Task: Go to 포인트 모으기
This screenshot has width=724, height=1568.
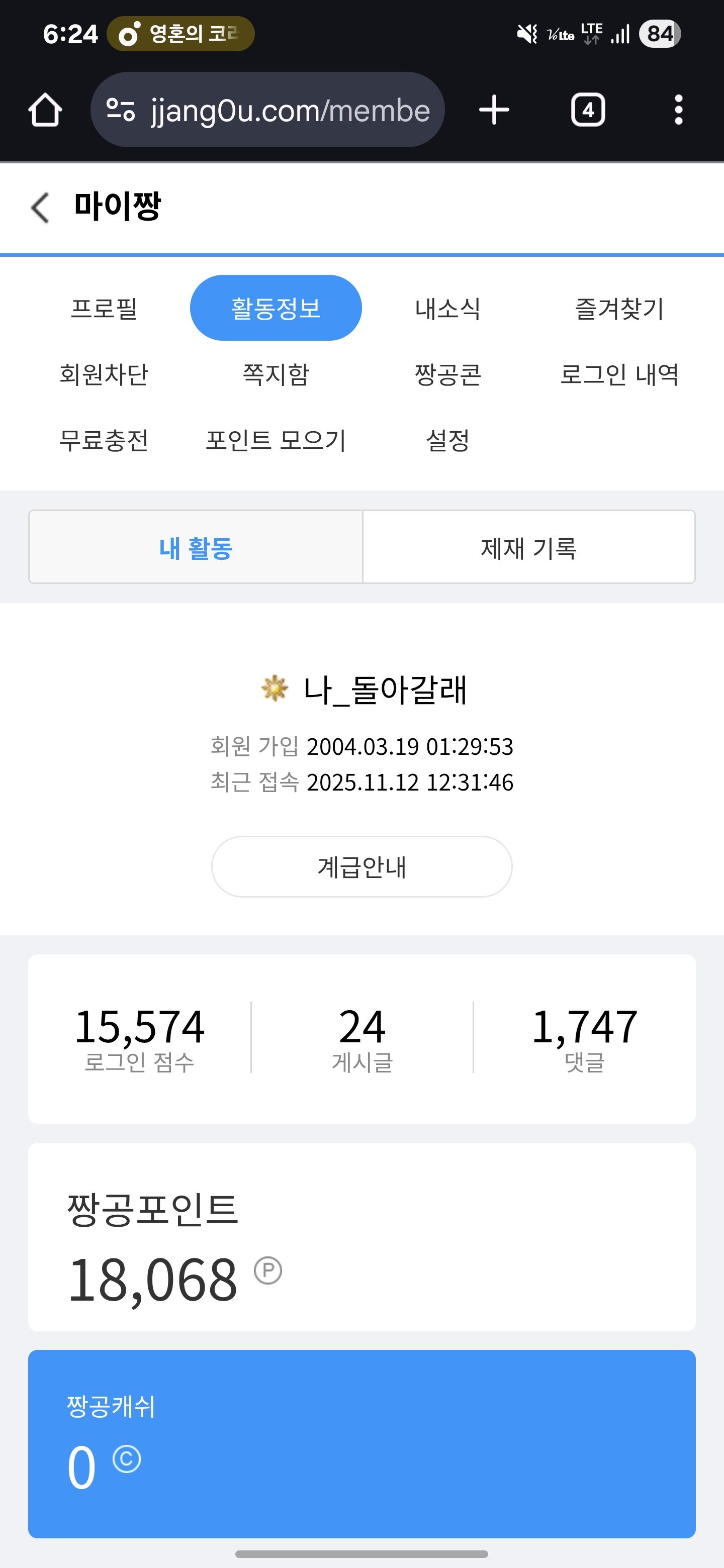Action: [276, 439]
